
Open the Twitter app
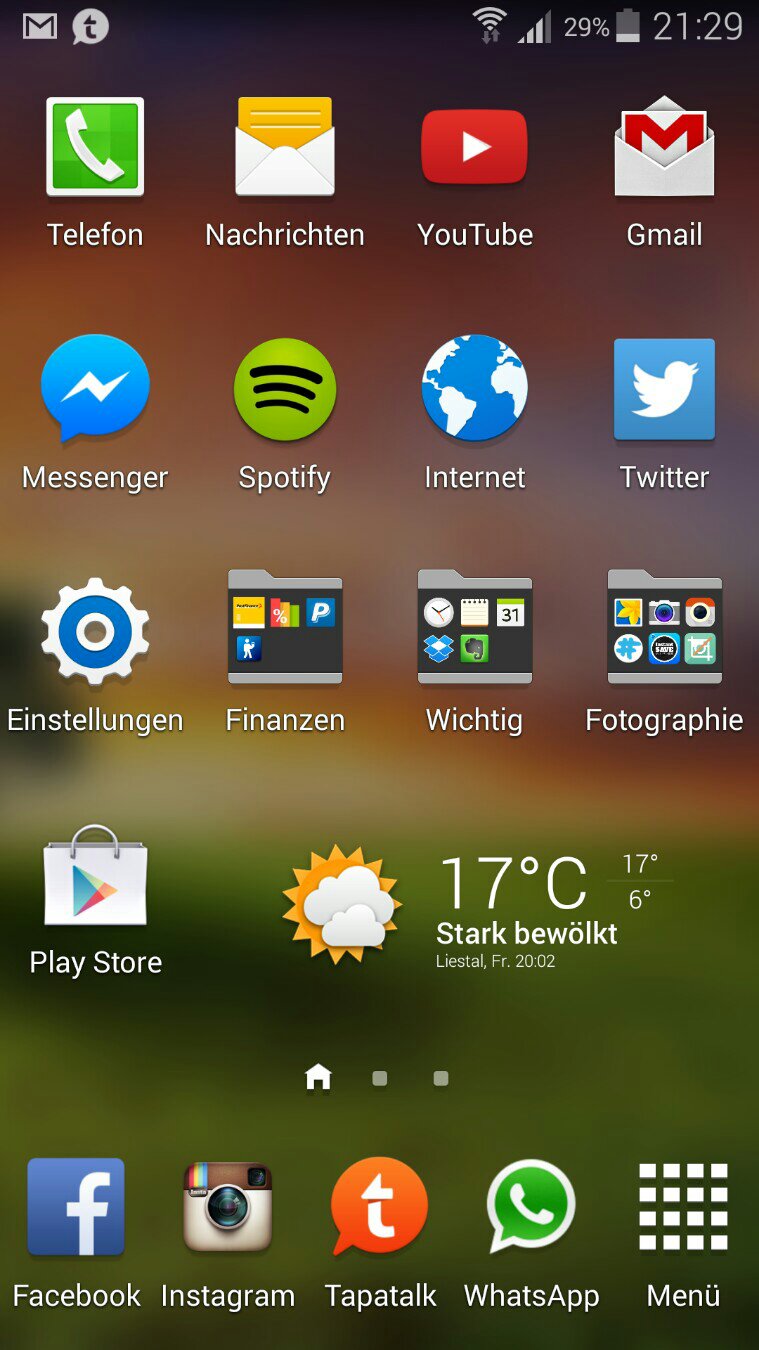pos(664,390)
